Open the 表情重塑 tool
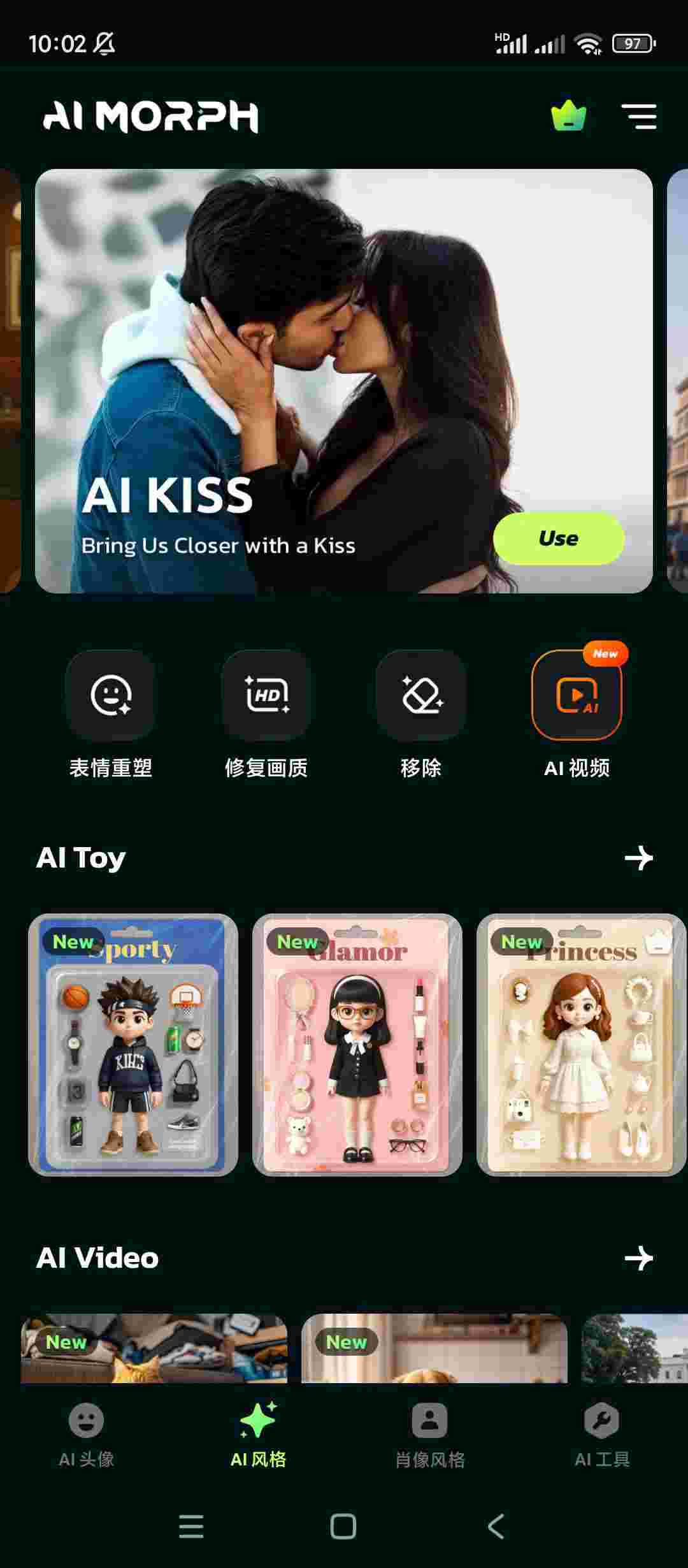Image resolution: width=688 pixels, height=1568 pixels. [111, 695]
